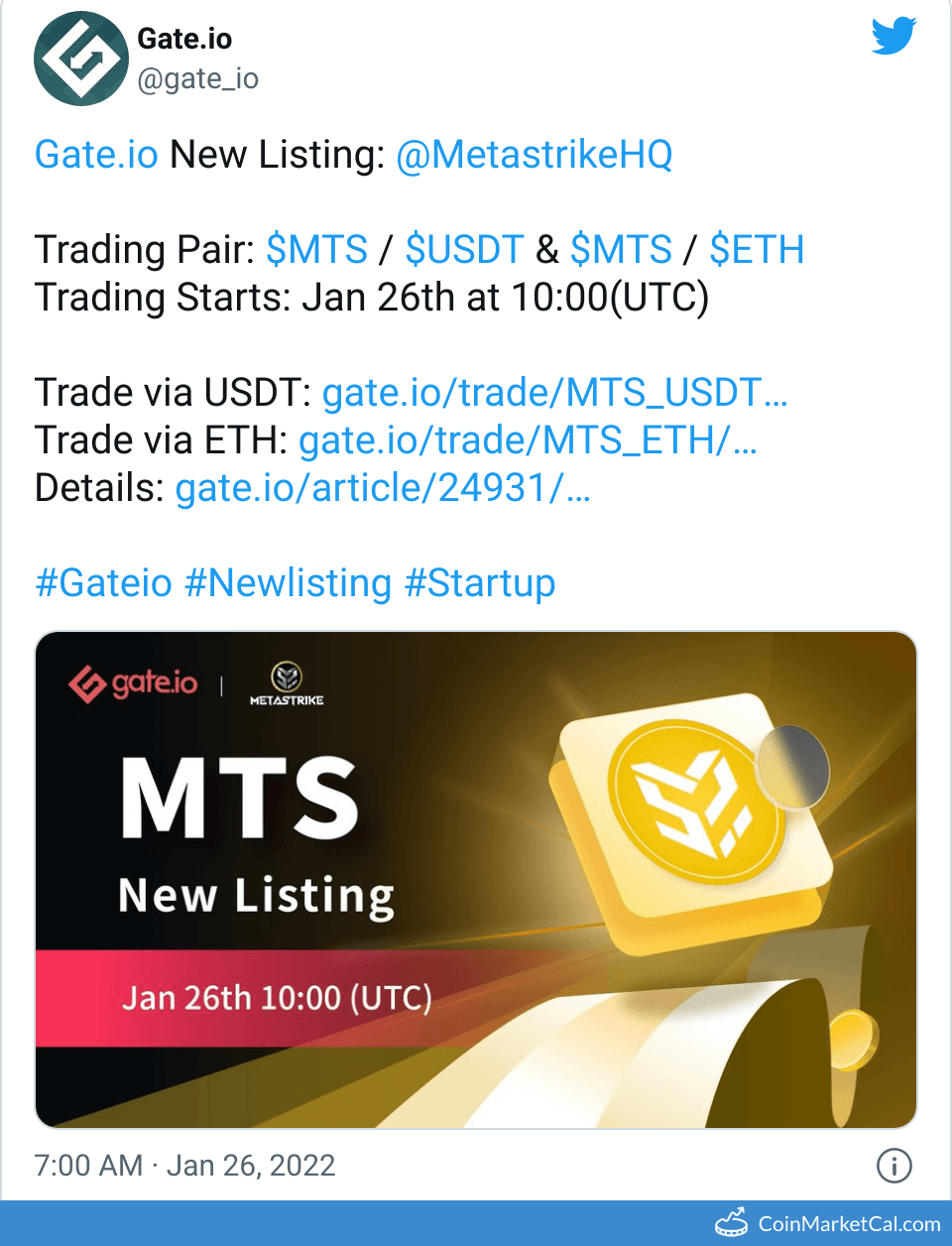This screenshot has height=1246, width=952.
Task: Open the @MetastrikeHQ mention
Action: [x=534, y=155]
